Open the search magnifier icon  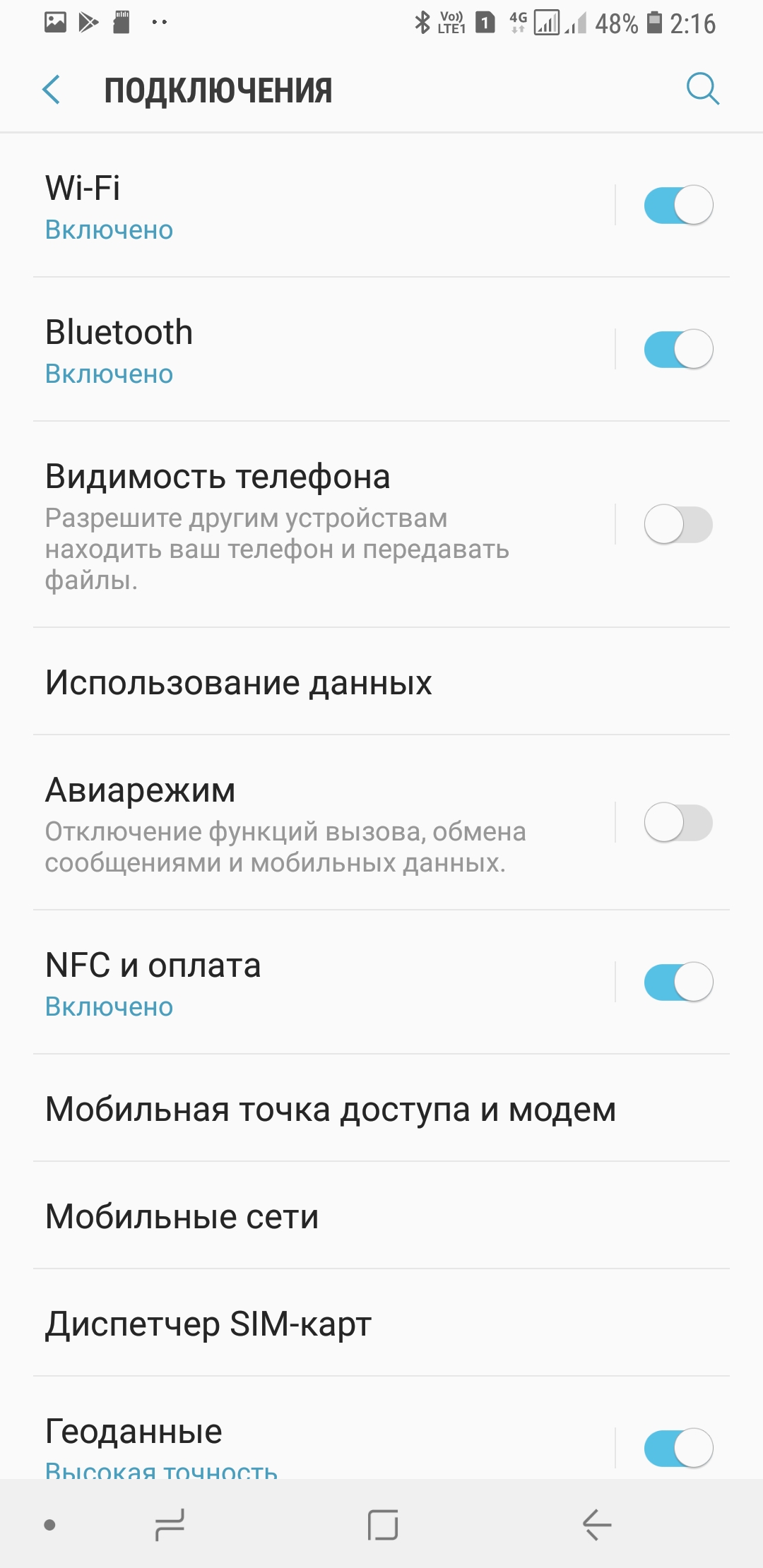(x=702, y=89)
